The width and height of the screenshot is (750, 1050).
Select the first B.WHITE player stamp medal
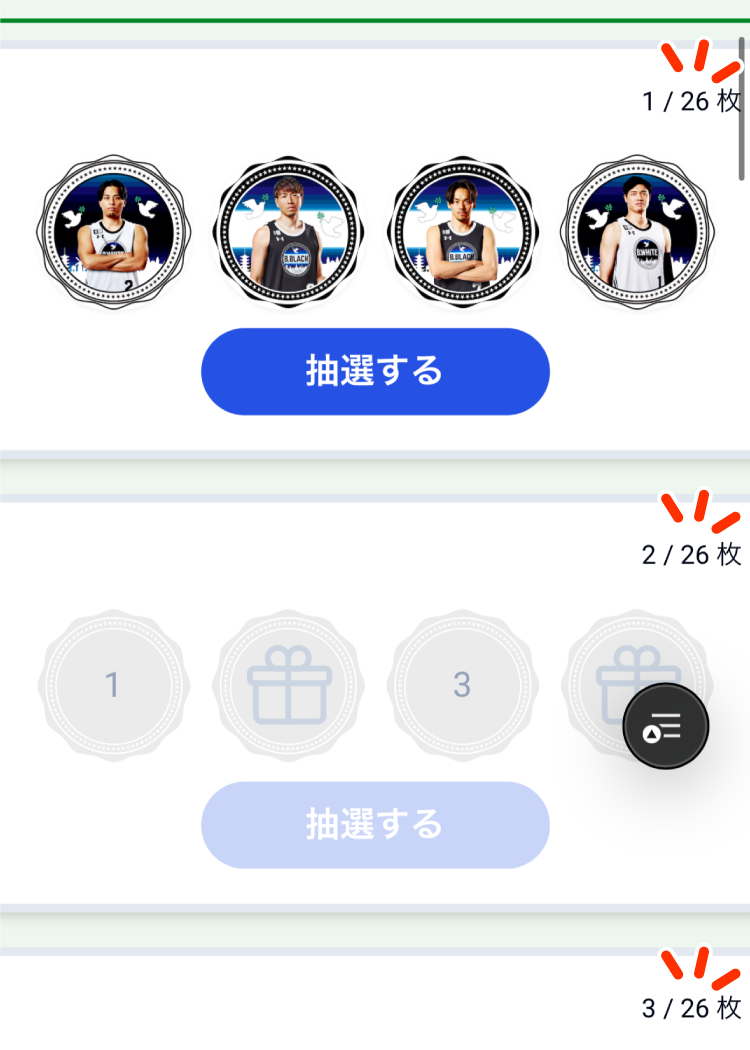click(113, 232)
